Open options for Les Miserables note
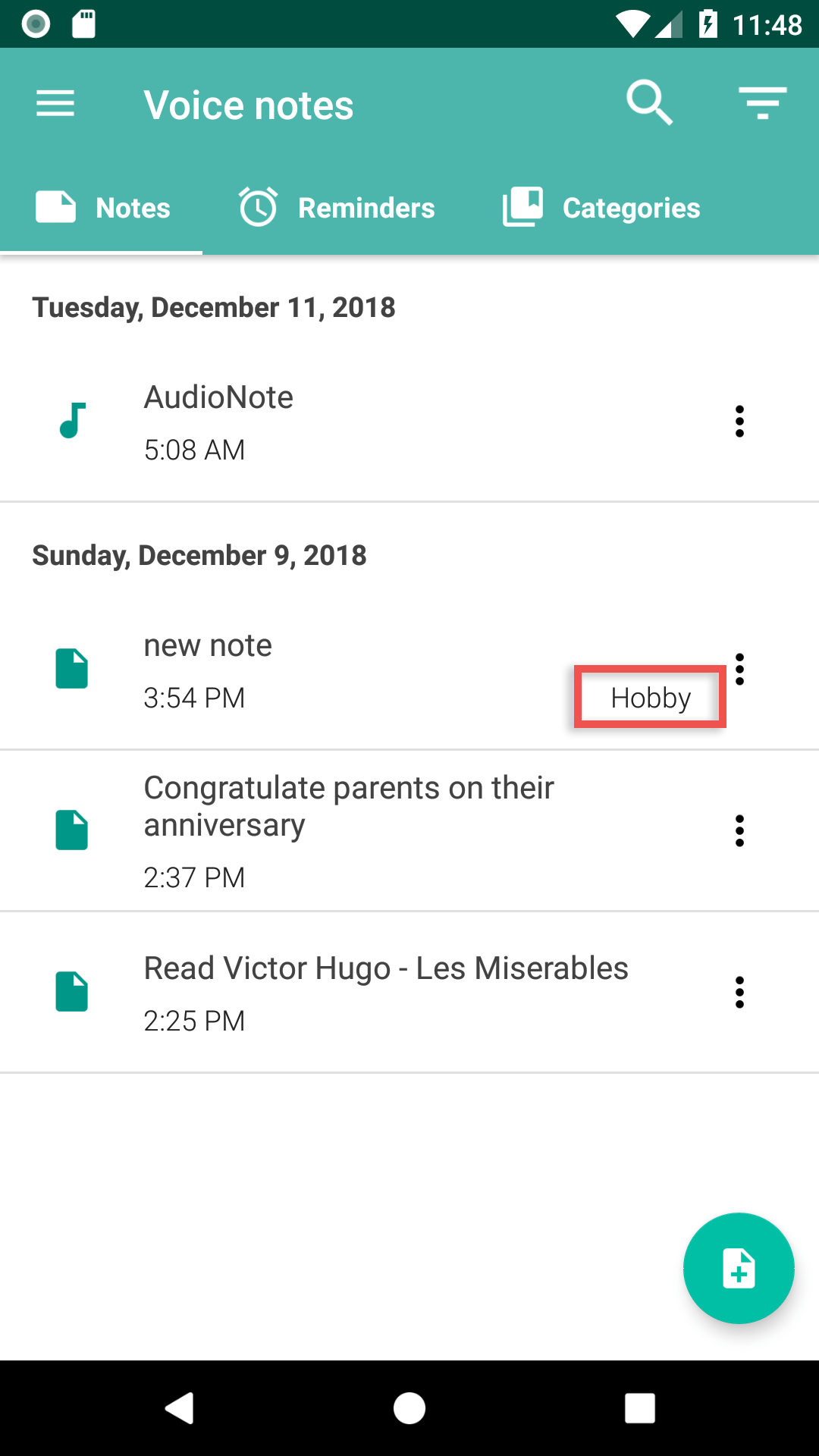Viewport: 819px width, 1456px height. [739, 992]
